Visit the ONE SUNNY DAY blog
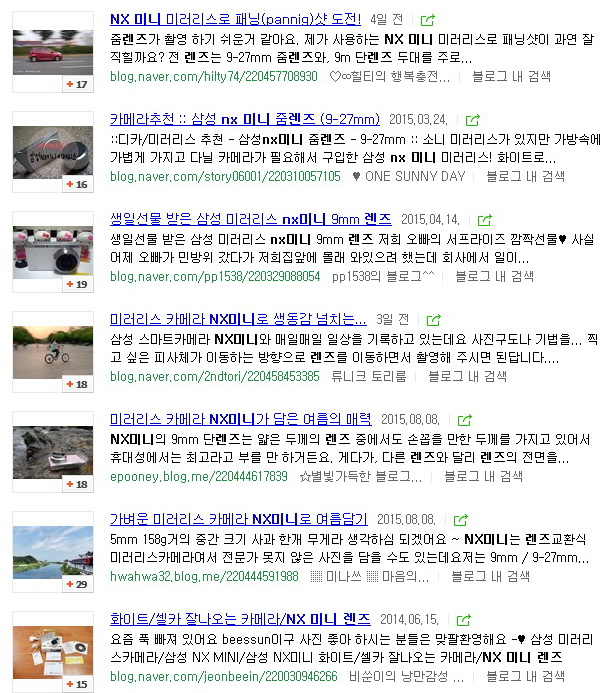 pyautogui.click(x=409, y=177)
